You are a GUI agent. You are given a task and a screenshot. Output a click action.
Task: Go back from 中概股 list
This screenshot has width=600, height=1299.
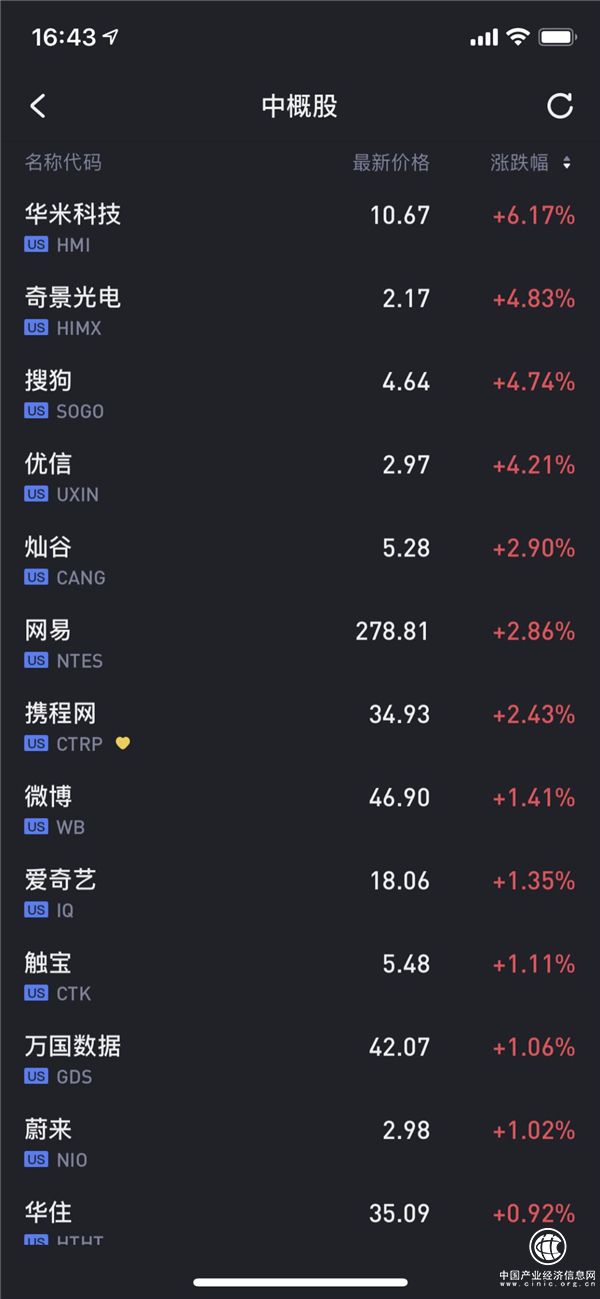[38, 106]
